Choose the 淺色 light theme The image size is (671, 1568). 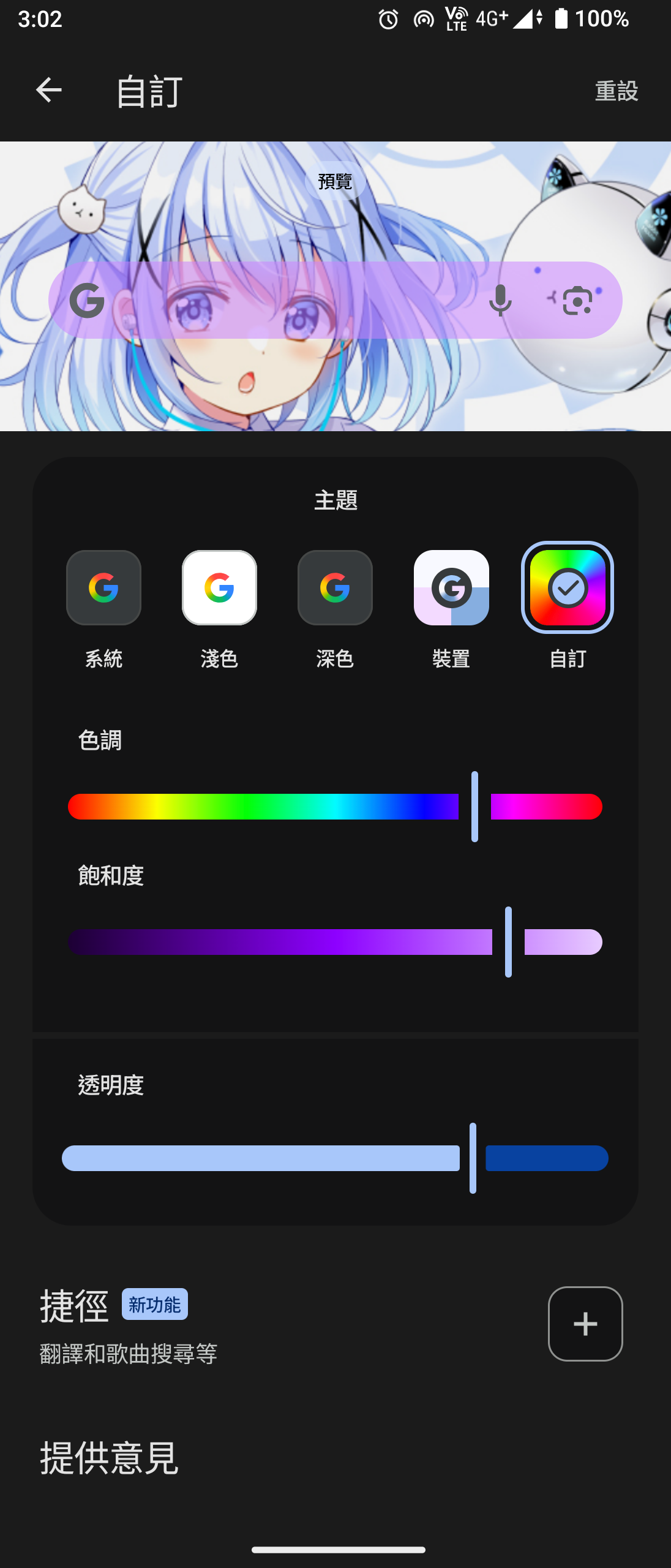[x=219, y=588]
